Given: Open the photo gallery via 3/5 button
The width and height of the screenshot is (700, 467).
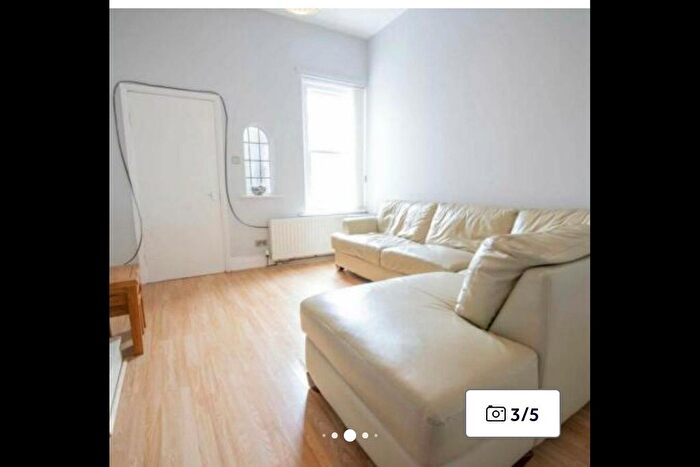Looking at the screenshot, I should [x=512, y=413].
